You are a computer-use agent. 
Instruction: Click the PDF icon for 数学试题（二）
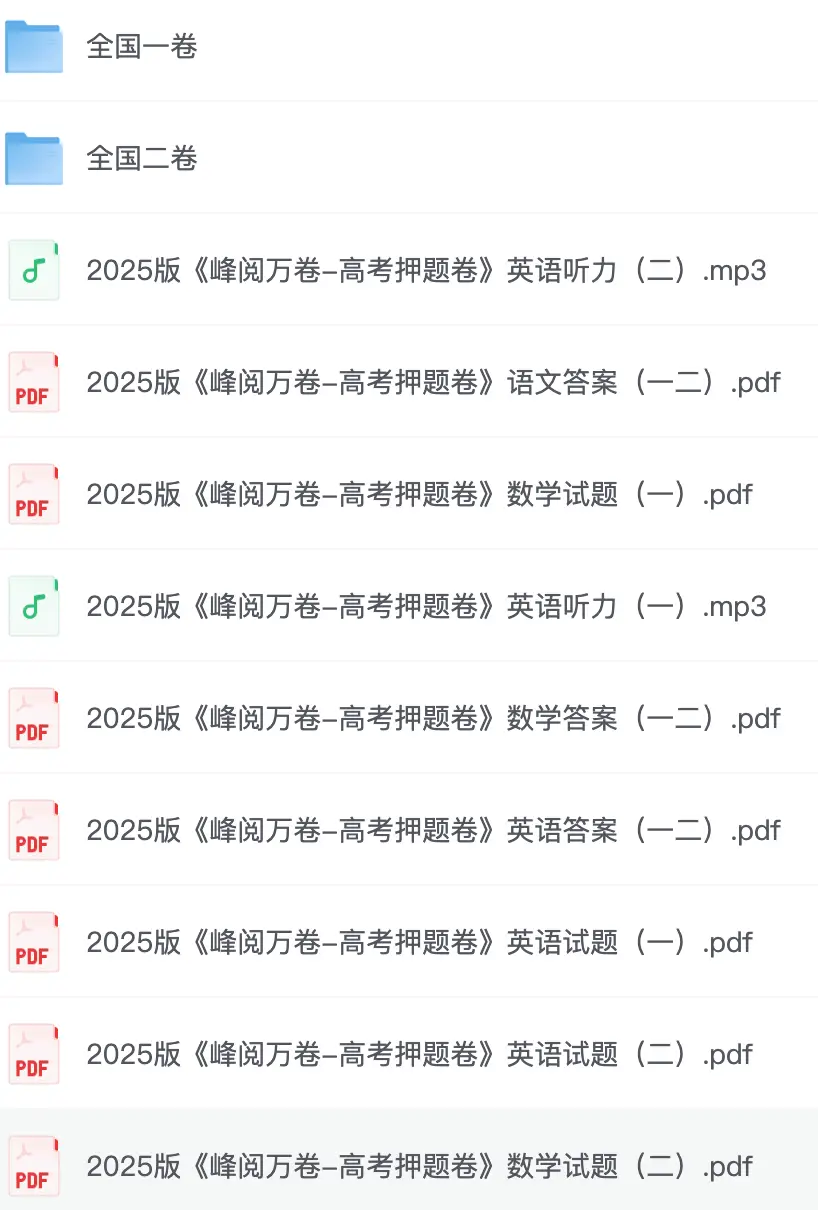[x=34, y=1166]
